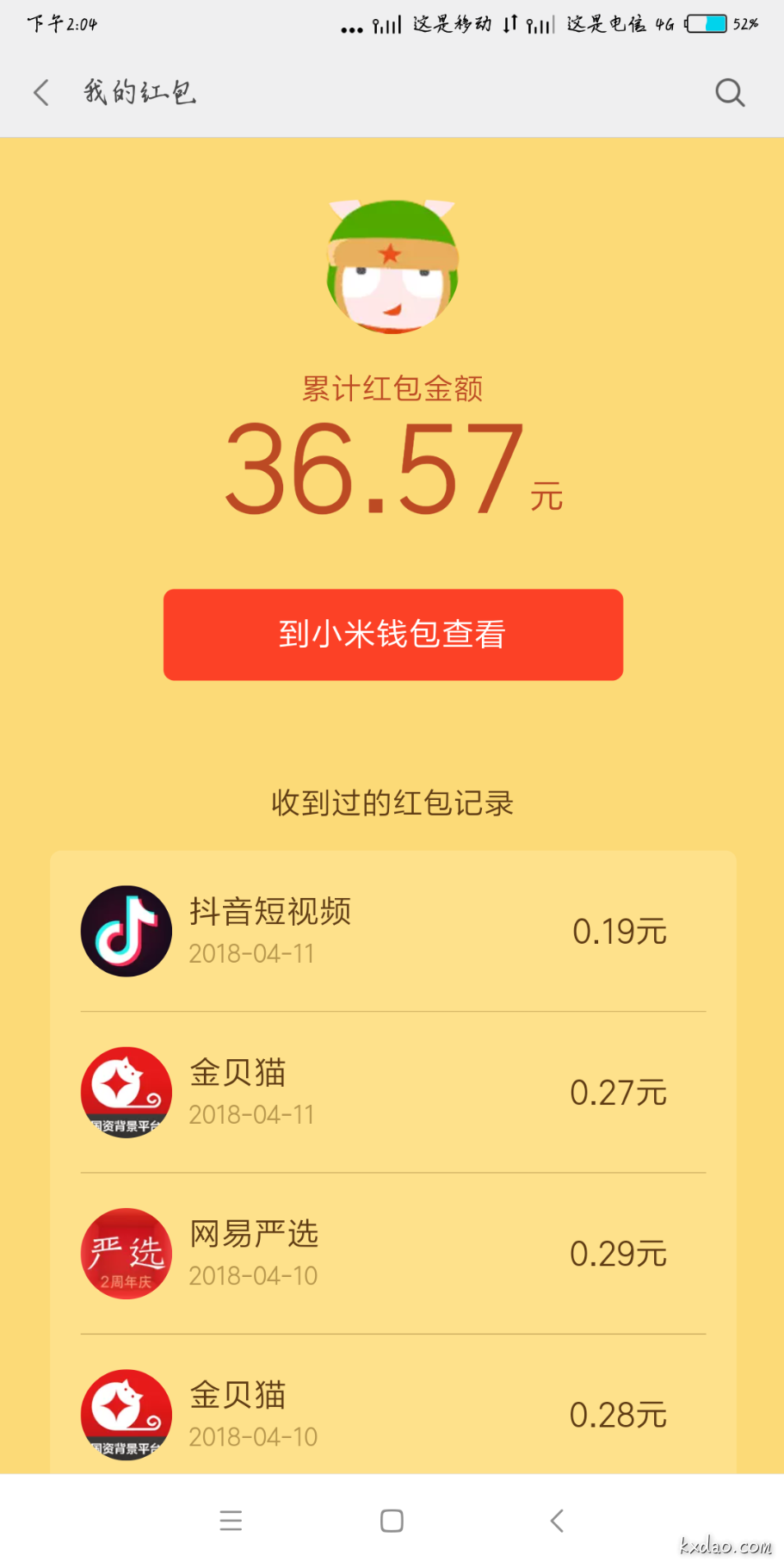Select the second 金贝猫 icon dated 2018-04-10
Image resolution: width=784 pixels, height=1568 pixels.
click(126, 1413)
